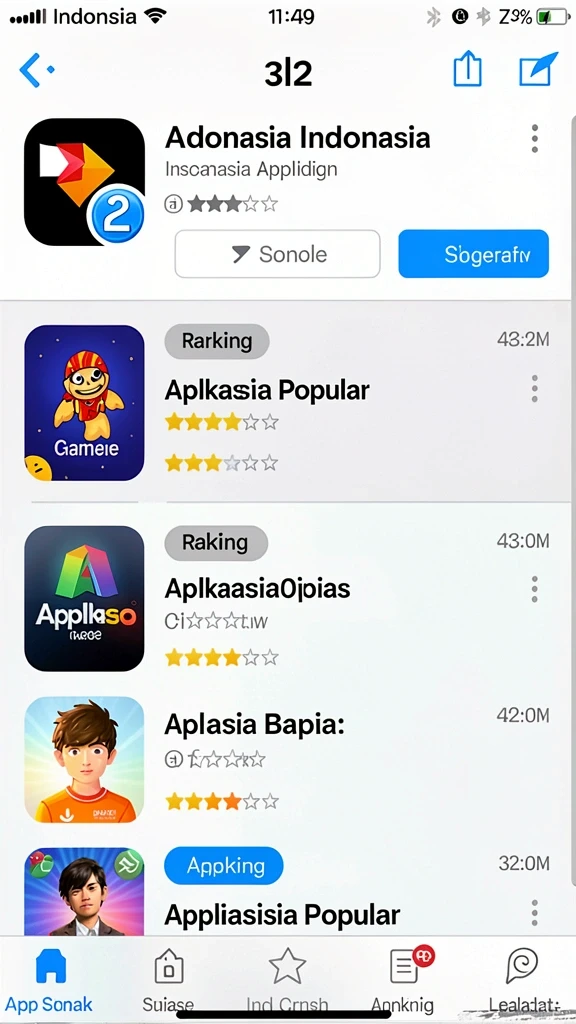The width and height of the screenshot is (576, 1024).
Task: Open overflow menu for Adonasia Indonasia
Action: point(535,138)
